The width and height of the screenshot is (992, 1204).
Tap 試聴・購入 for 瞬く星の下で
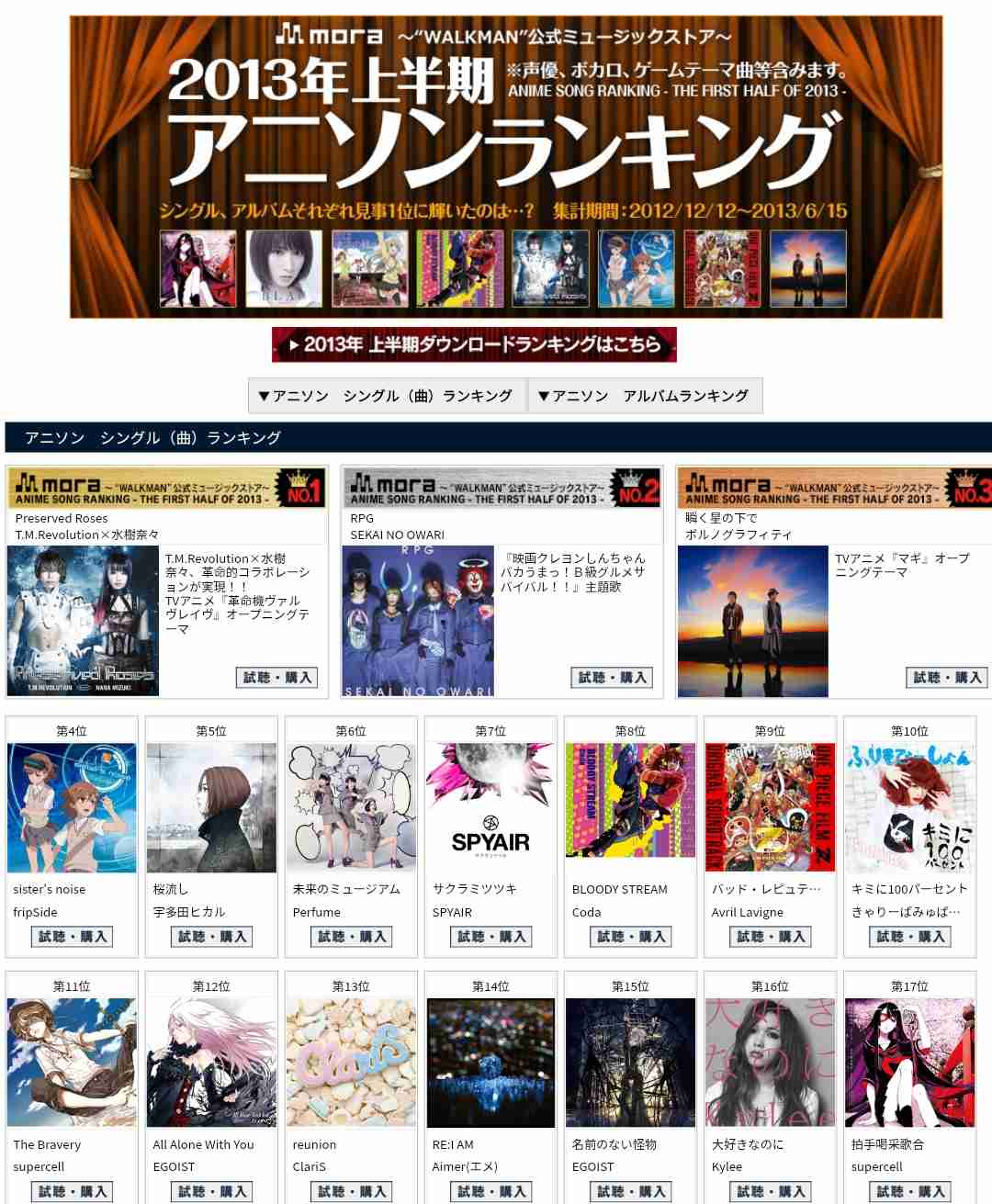(946, 678)
